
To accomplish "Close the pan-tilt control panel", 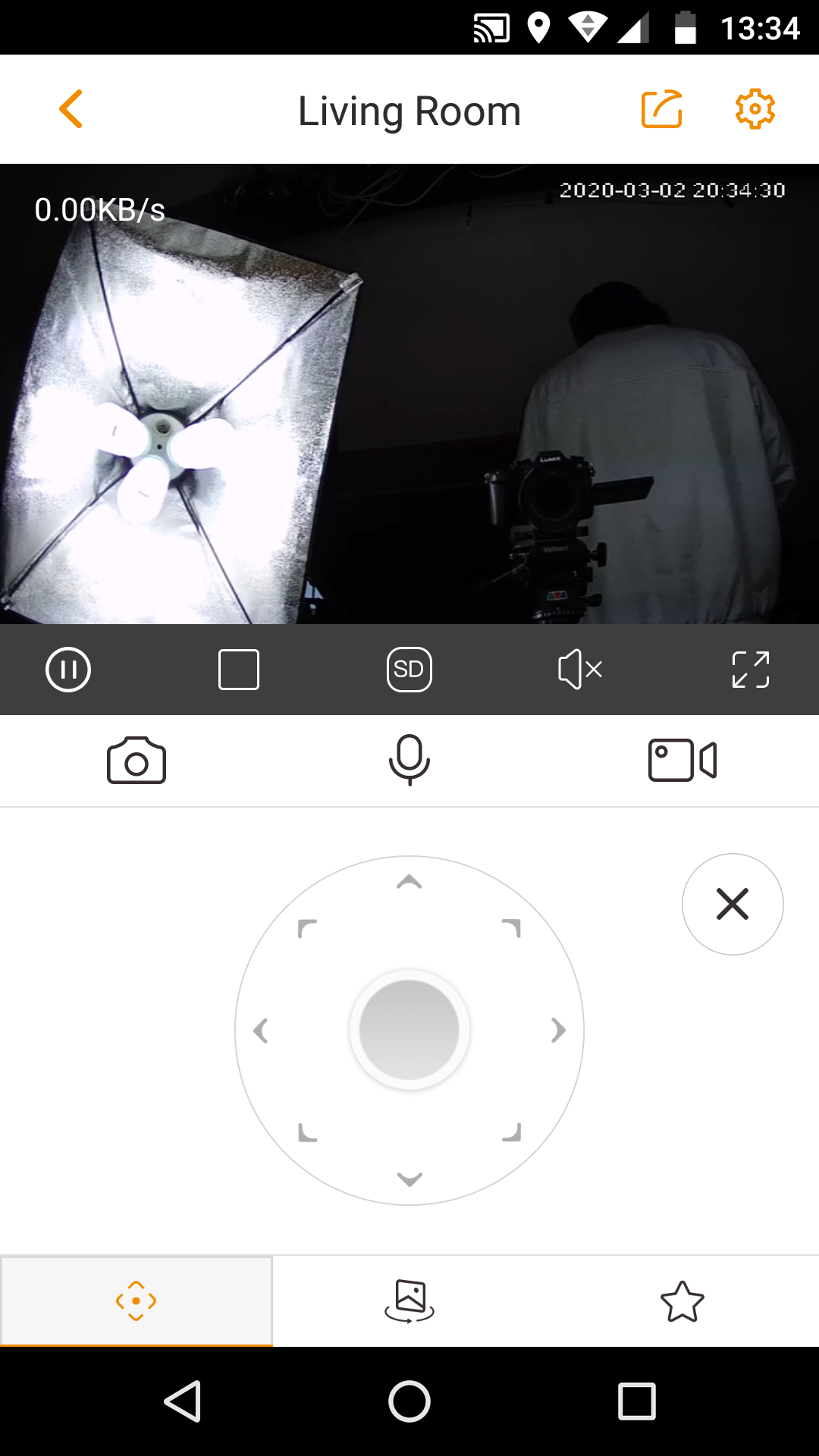I will 733,904.
